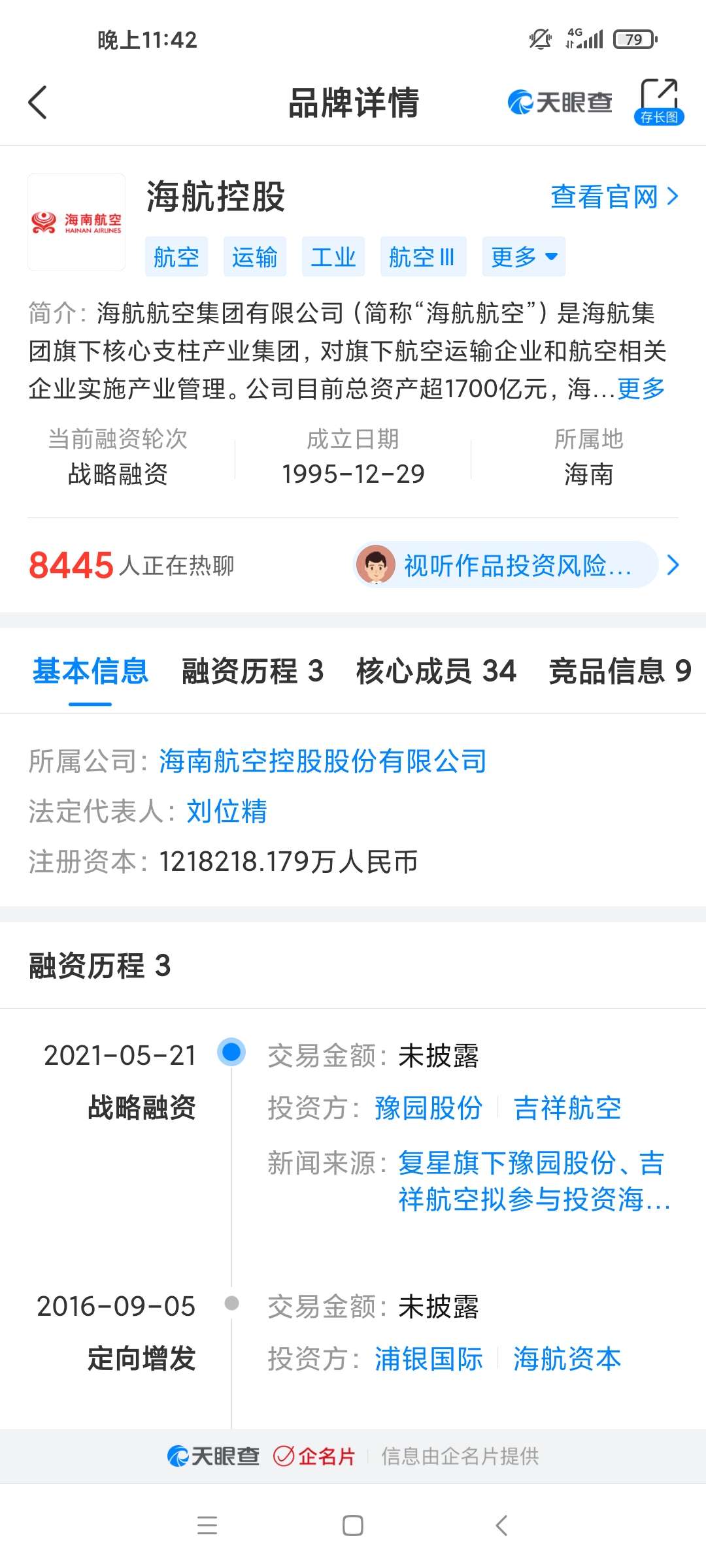Open investor 豫园股份
706x1568 pixels.
[x=428, y=1108]
